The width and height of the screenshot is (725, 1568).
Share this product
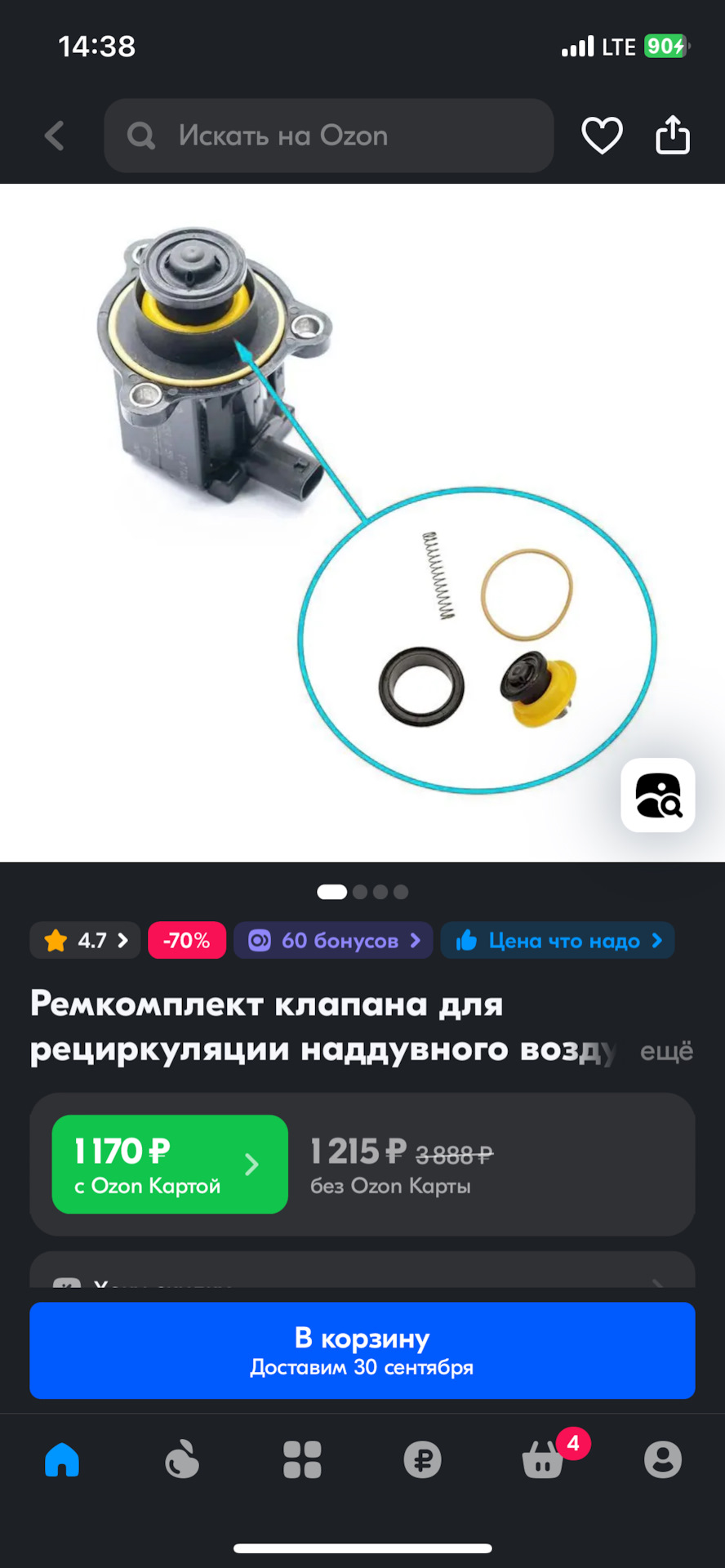coord(673,135)
